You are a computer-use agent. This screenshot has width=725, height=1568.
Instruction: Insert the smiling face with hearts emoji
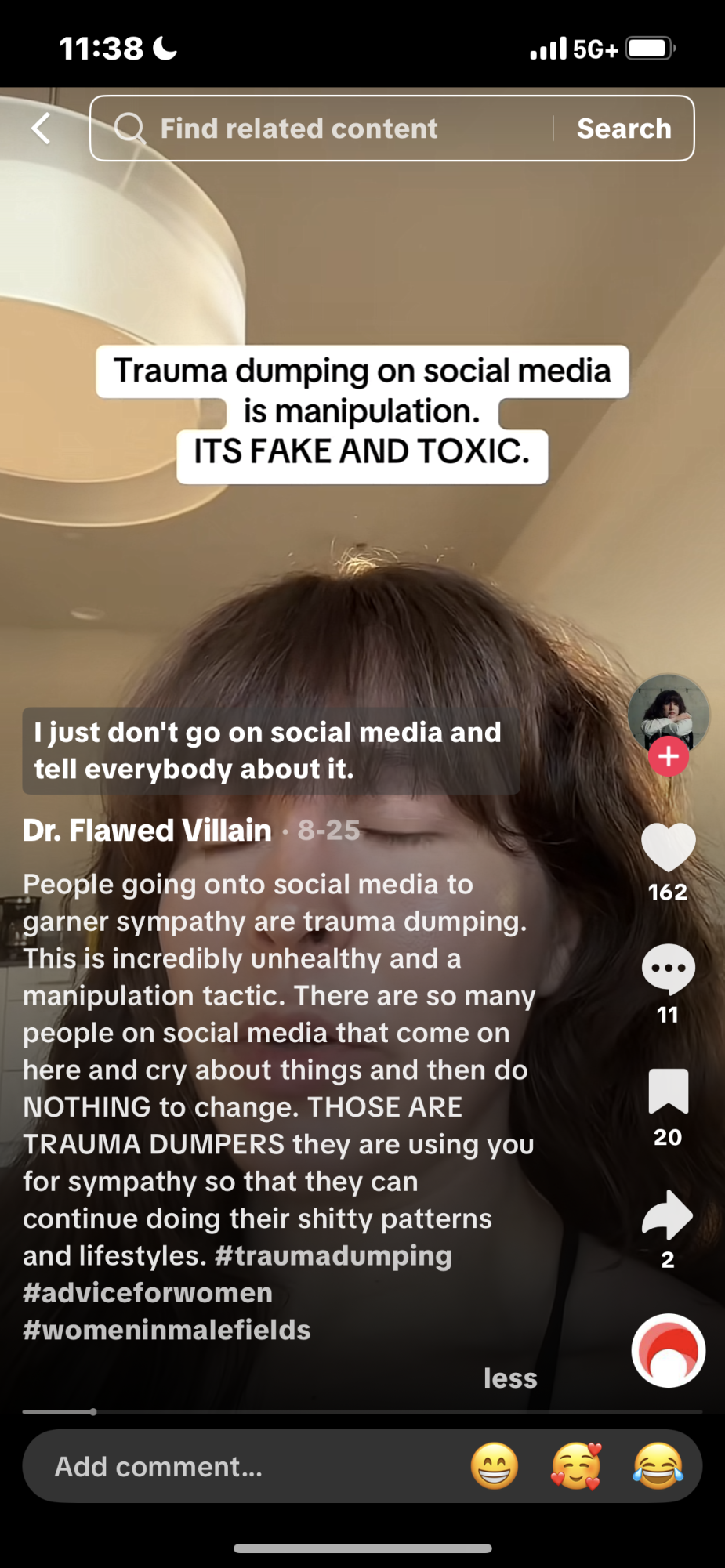pos(576,1466)
